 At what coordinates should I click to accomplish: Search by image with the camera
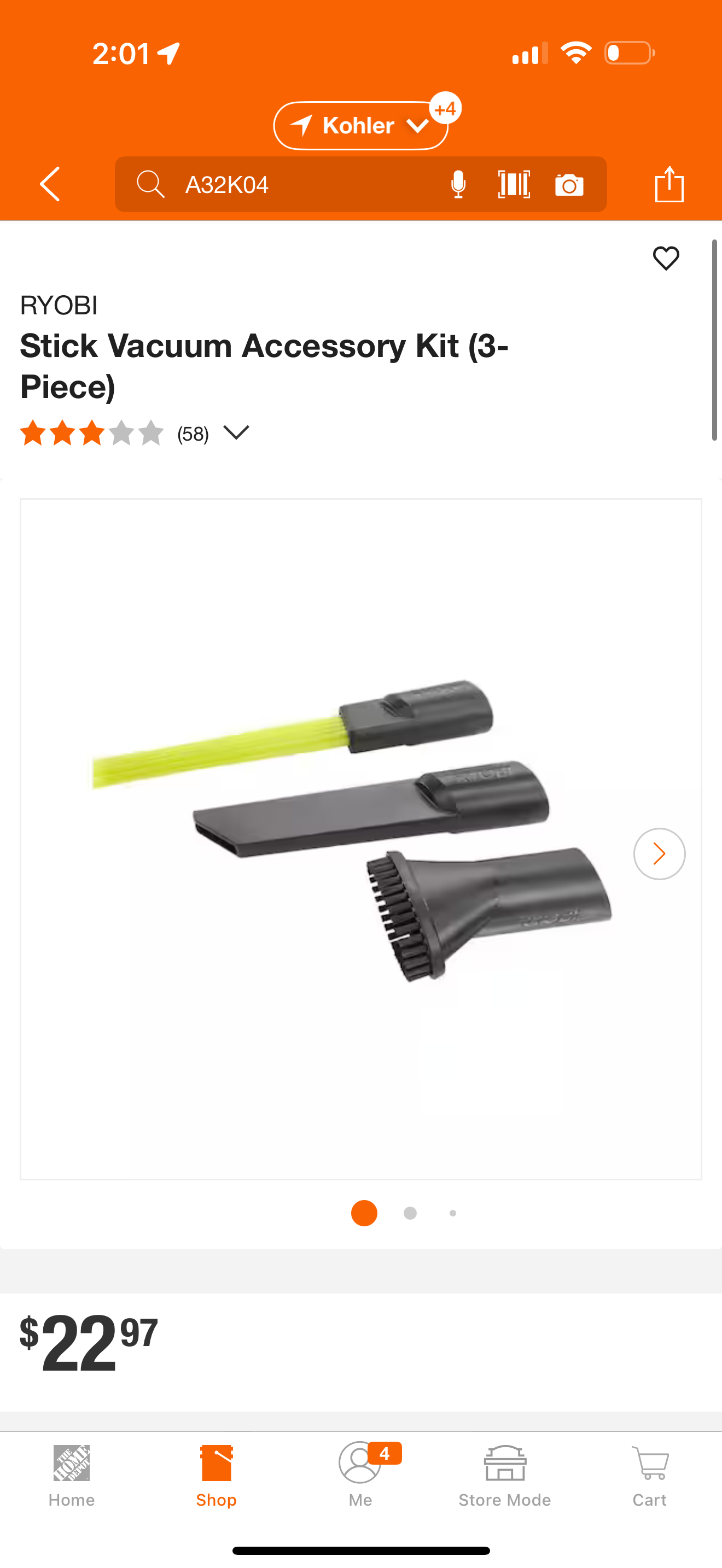pyautogui.click(x=569, y=184)
